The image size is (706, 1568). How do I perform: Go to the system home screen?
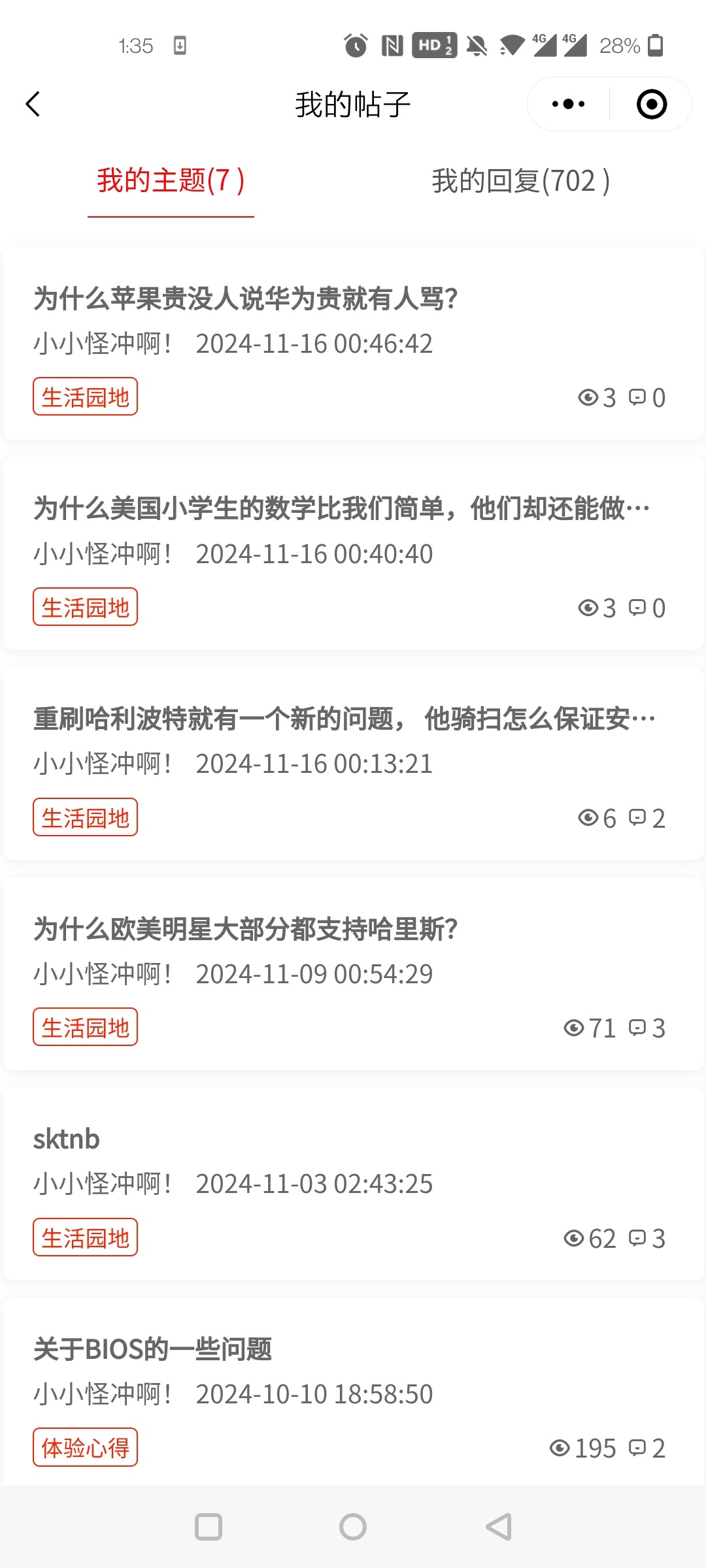coord(353,1527)
